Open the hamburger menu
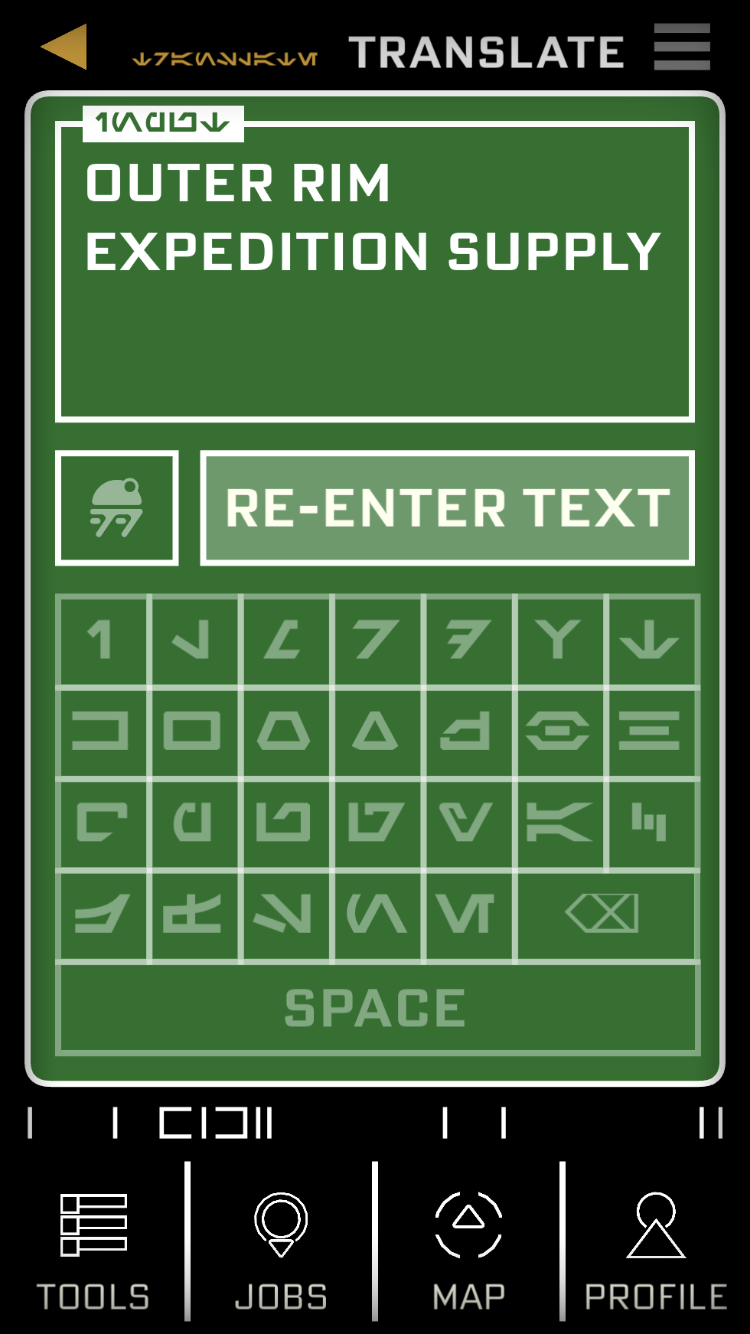This screenshot has height=1334, width=750. click(682, 47)
